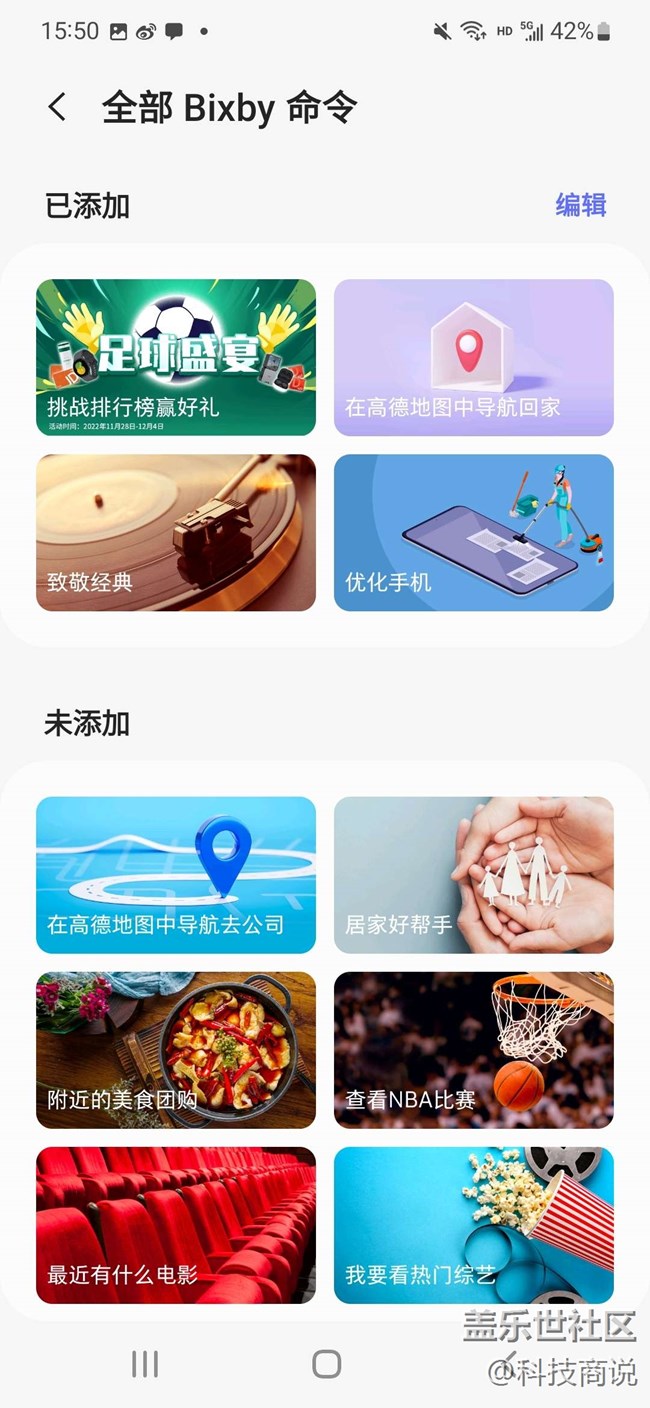Go back from 全部 Bixby 命令
The image size is (650, 1408).
[57, 108]
